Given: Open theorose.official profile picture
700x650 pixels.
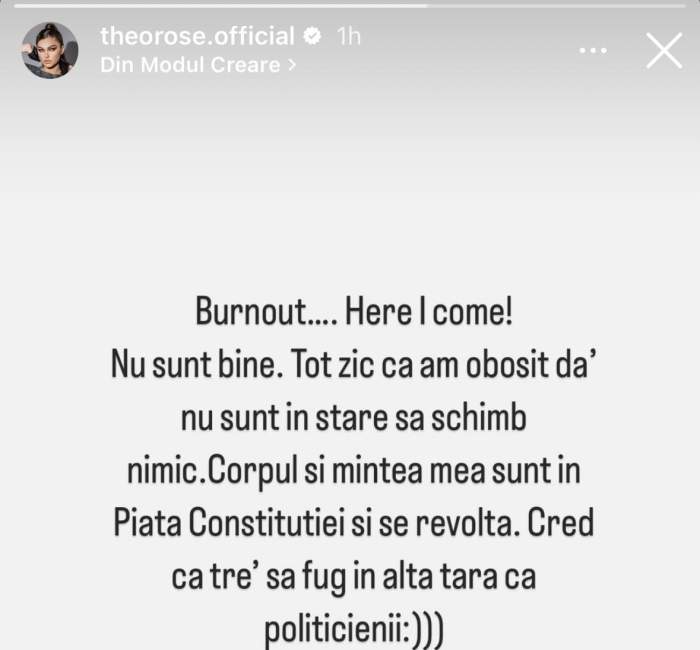Looking at the screenshot, I should (50, 50).
